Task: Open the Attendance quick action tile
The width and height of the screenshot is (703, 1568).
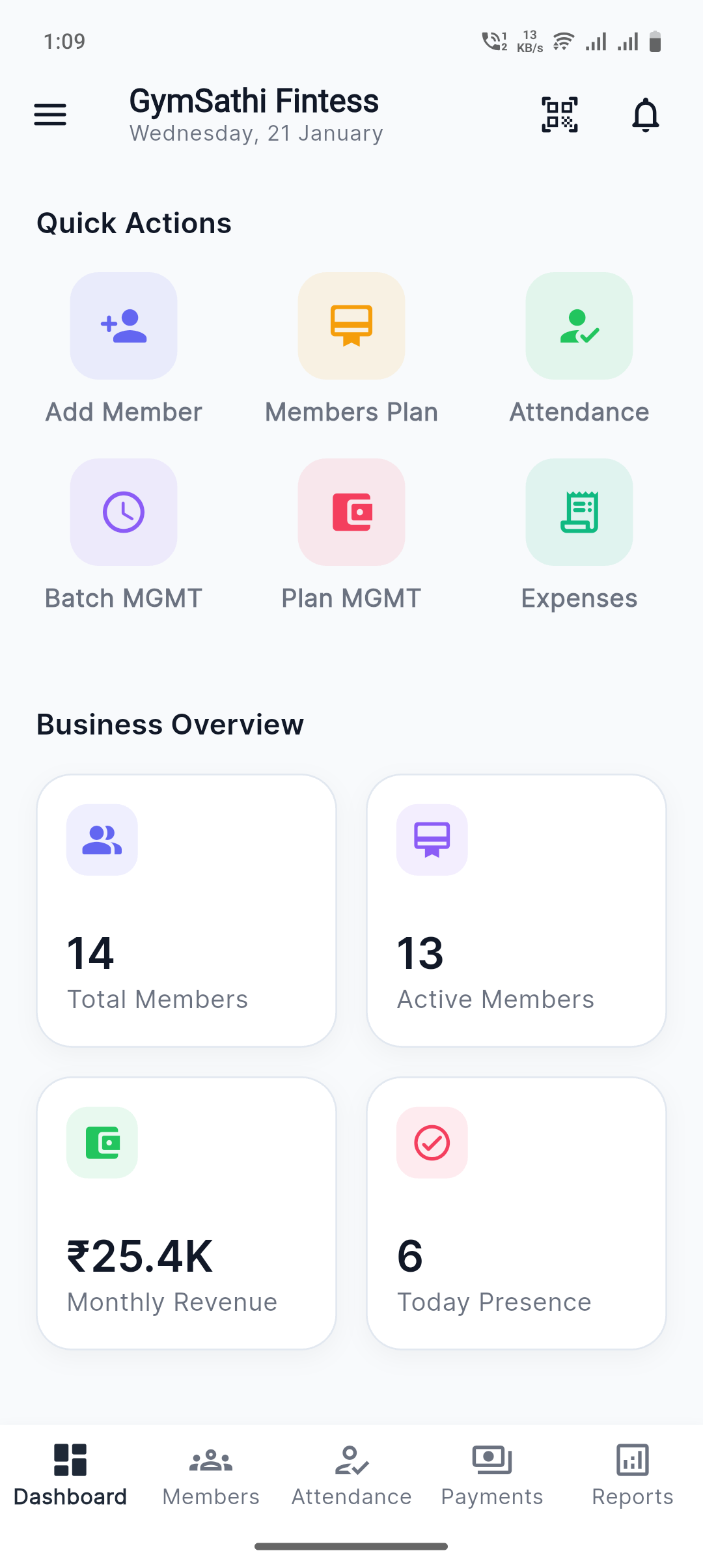Action: (x=579, y=326)
